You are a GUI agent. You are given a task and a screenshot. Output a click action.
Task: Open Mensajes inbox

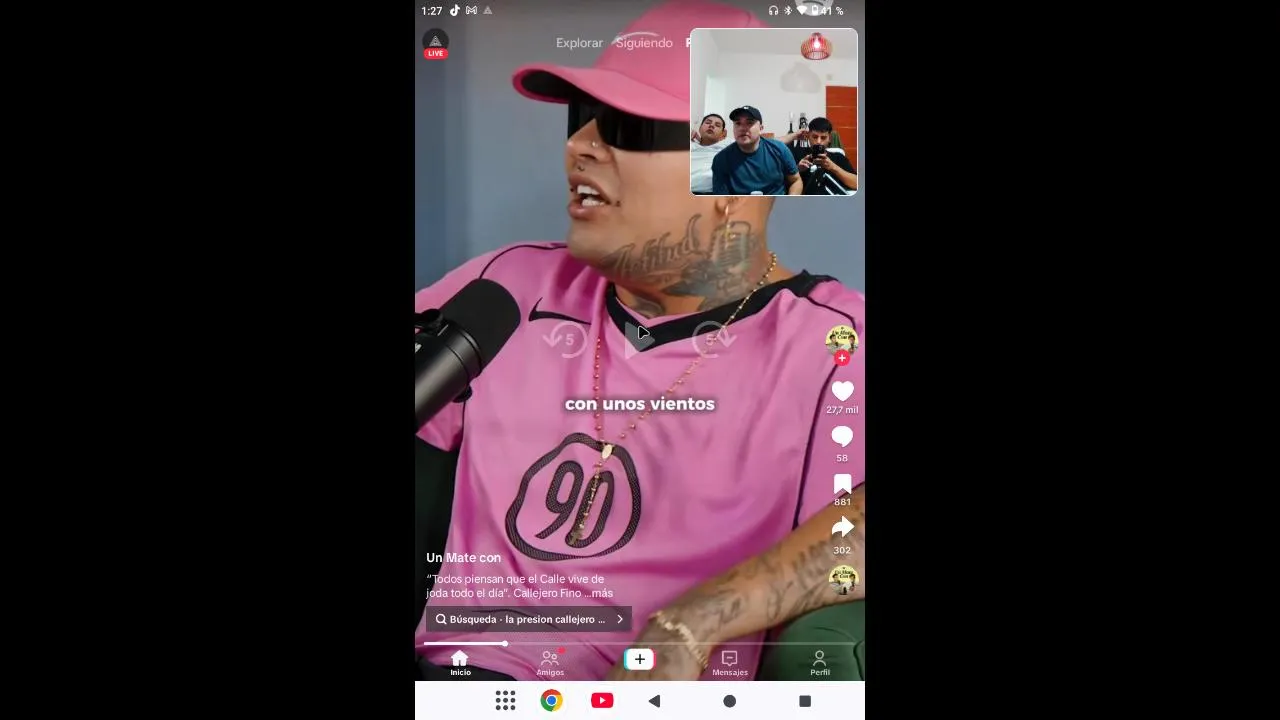pos(730,662)
